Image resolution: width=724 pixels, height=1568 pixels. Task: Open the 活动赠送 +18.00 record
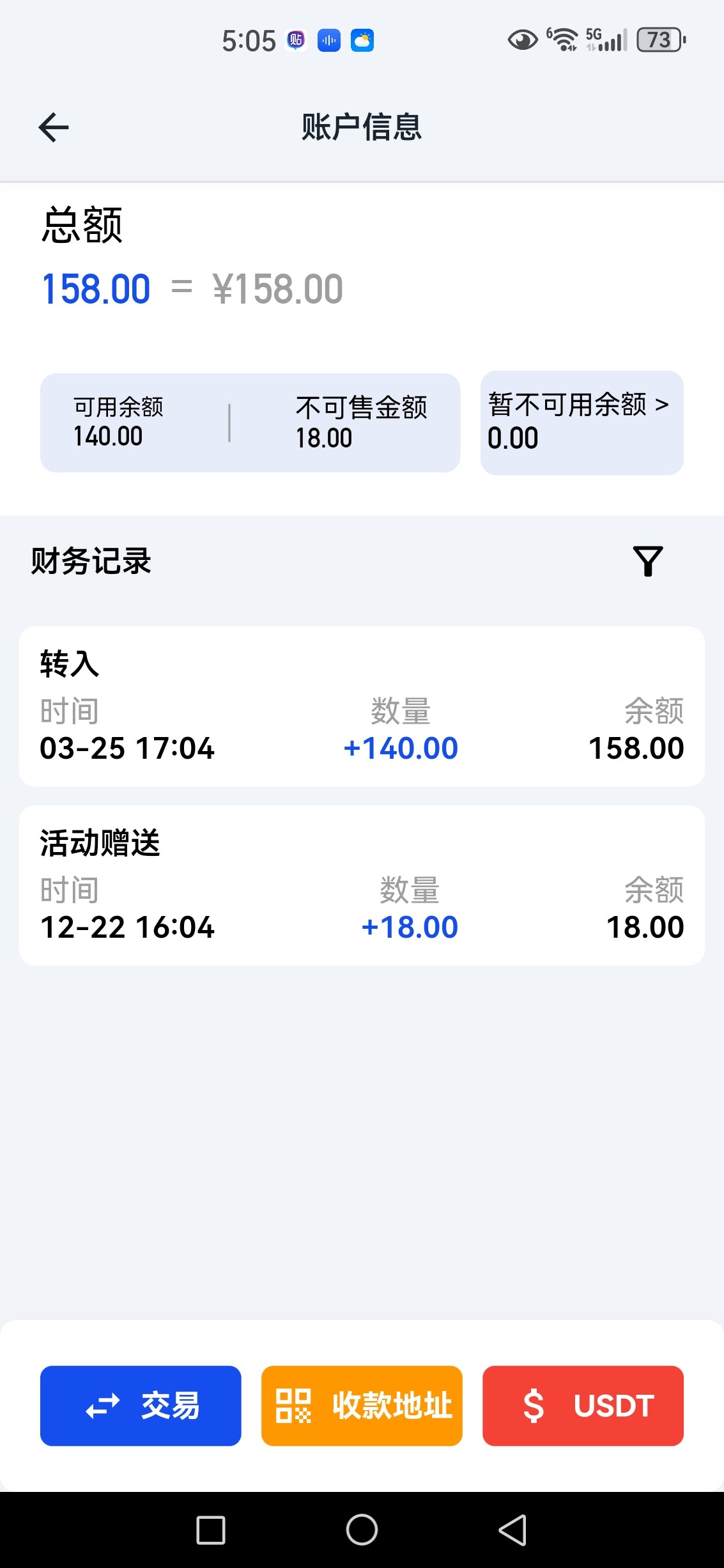[x=362, y=885]
